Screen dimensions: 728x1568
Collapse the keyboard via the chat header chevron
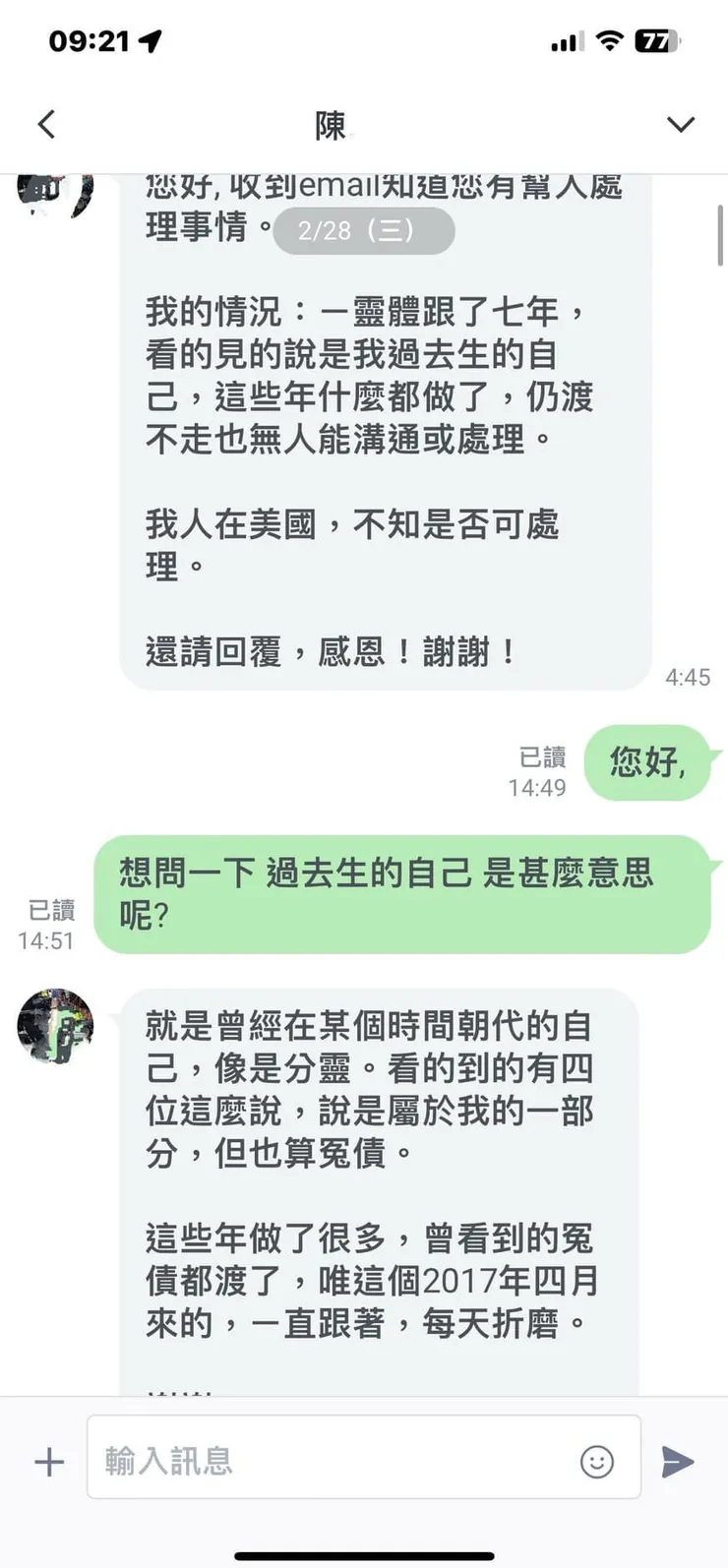pyautogui.click(x=680, y=125)
